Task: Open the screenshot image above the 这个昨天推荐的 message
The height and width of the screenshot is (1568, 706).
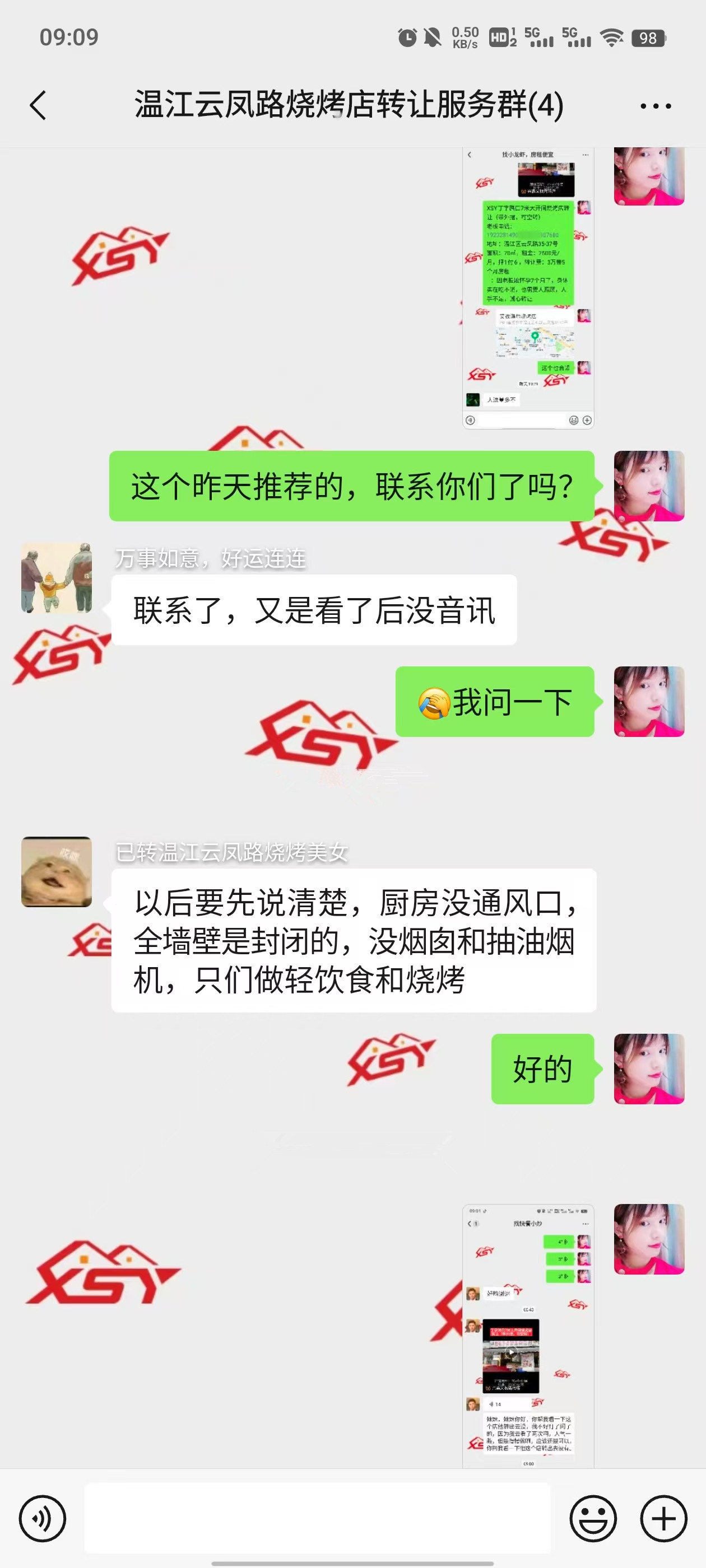Action: 527,288
